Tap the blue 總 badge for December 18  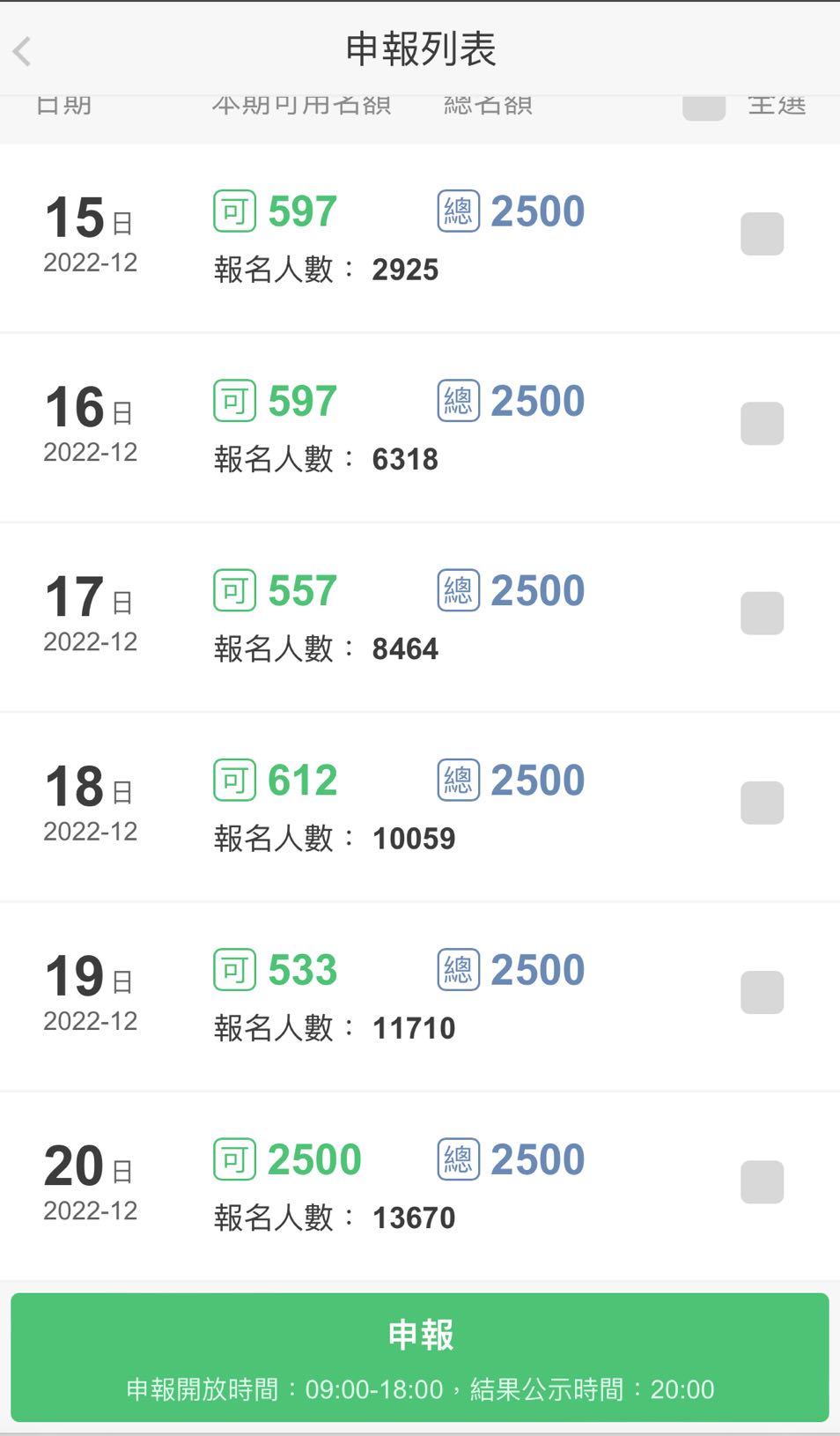[x=457, y=778]
